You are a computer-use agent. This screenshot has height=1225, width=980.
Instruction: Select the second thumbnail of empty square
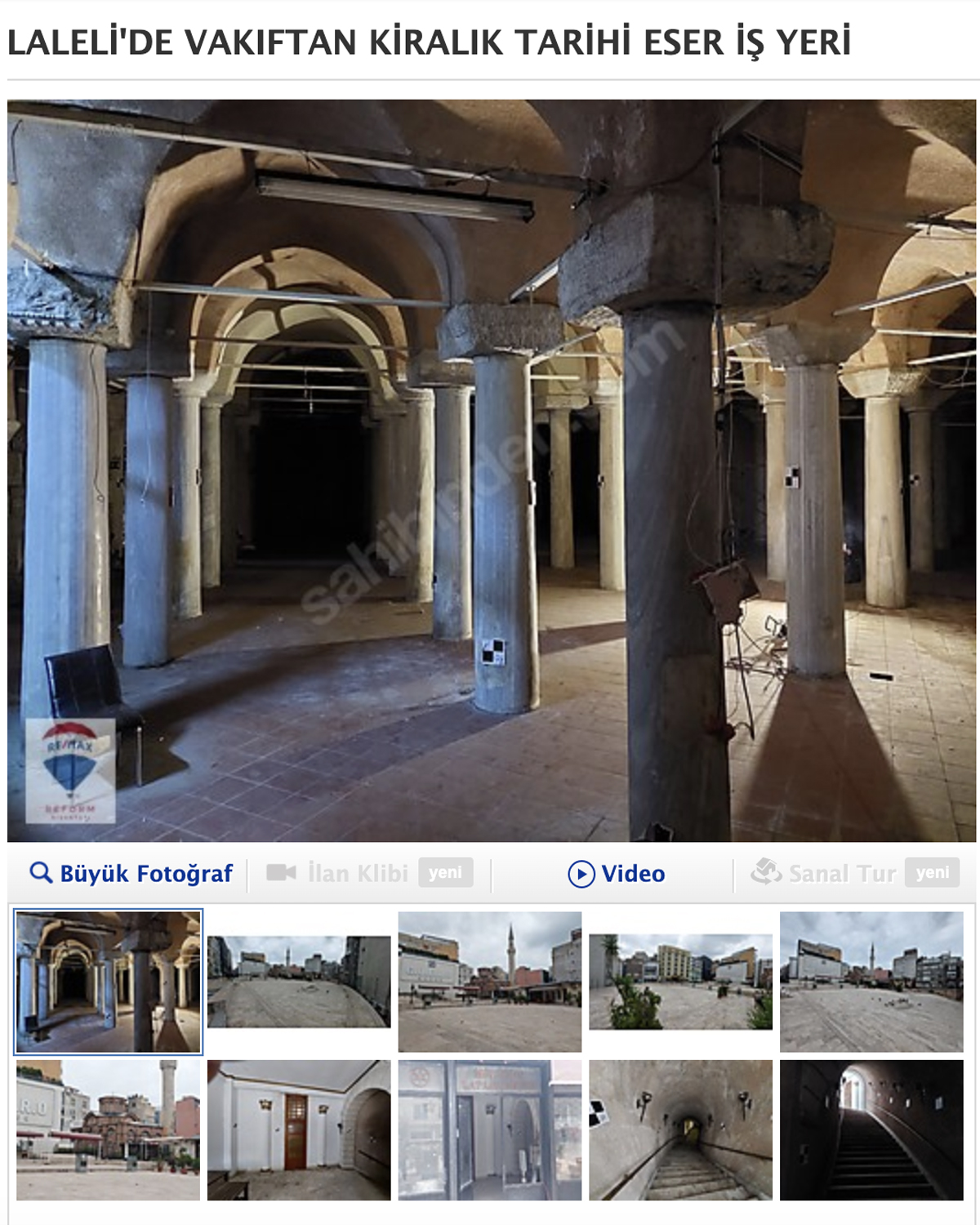coord(299,982)
